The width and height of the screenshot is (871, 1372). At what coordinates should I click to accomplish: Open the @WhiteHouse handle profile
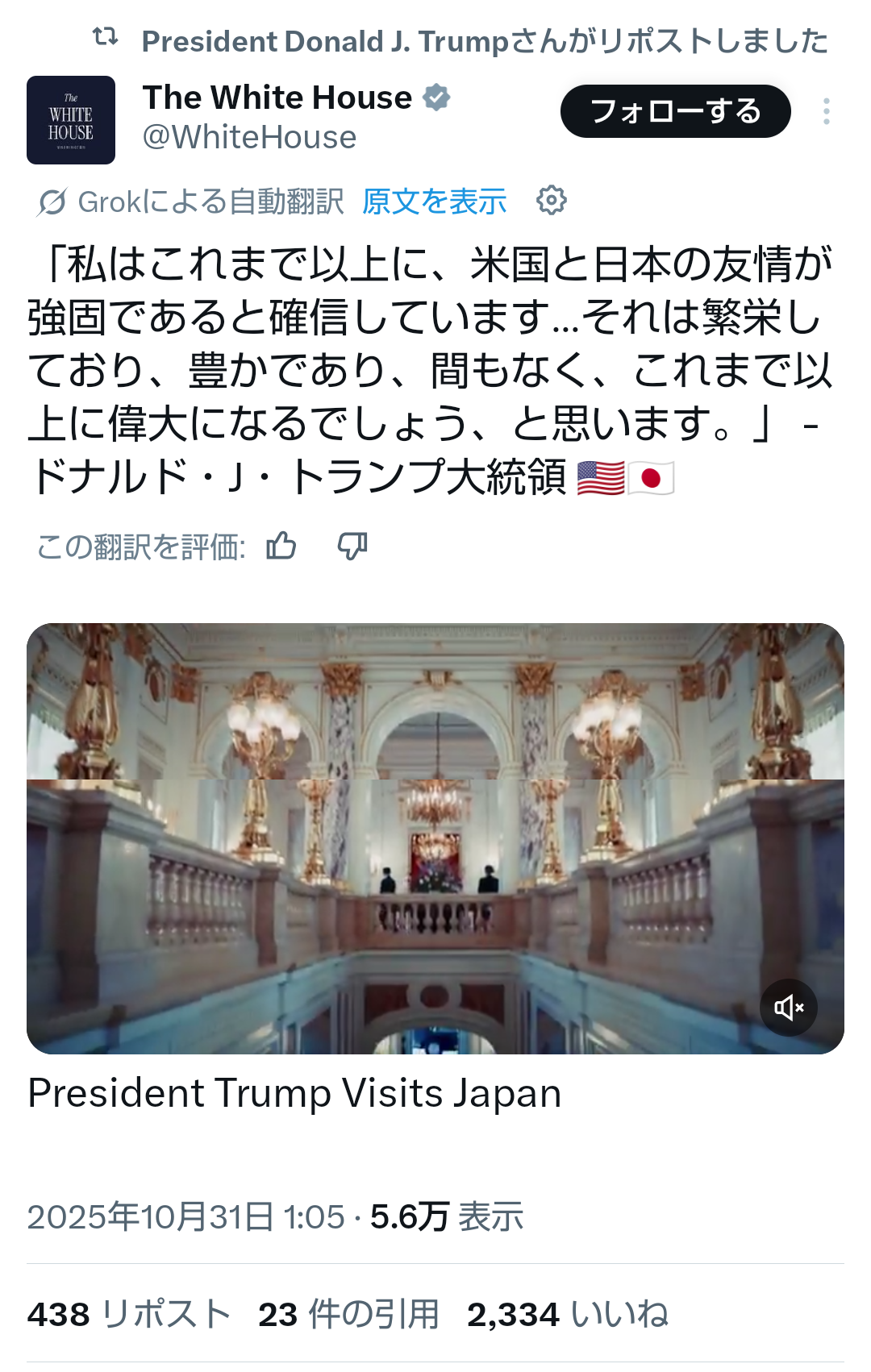(249, 138)
